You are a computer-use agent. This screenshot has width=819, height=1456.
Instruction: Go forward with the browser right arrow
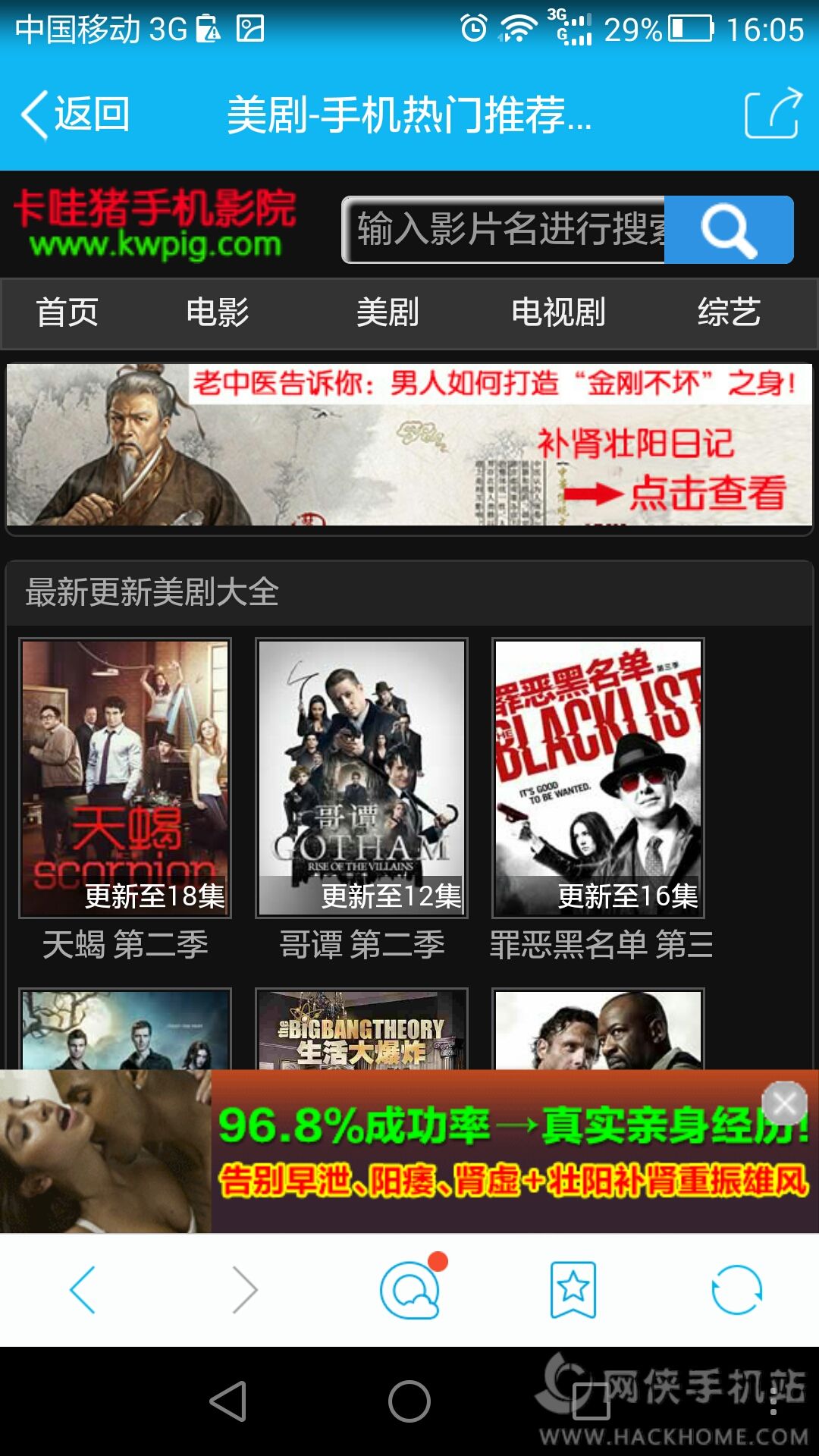click(x=245, y=1290)
